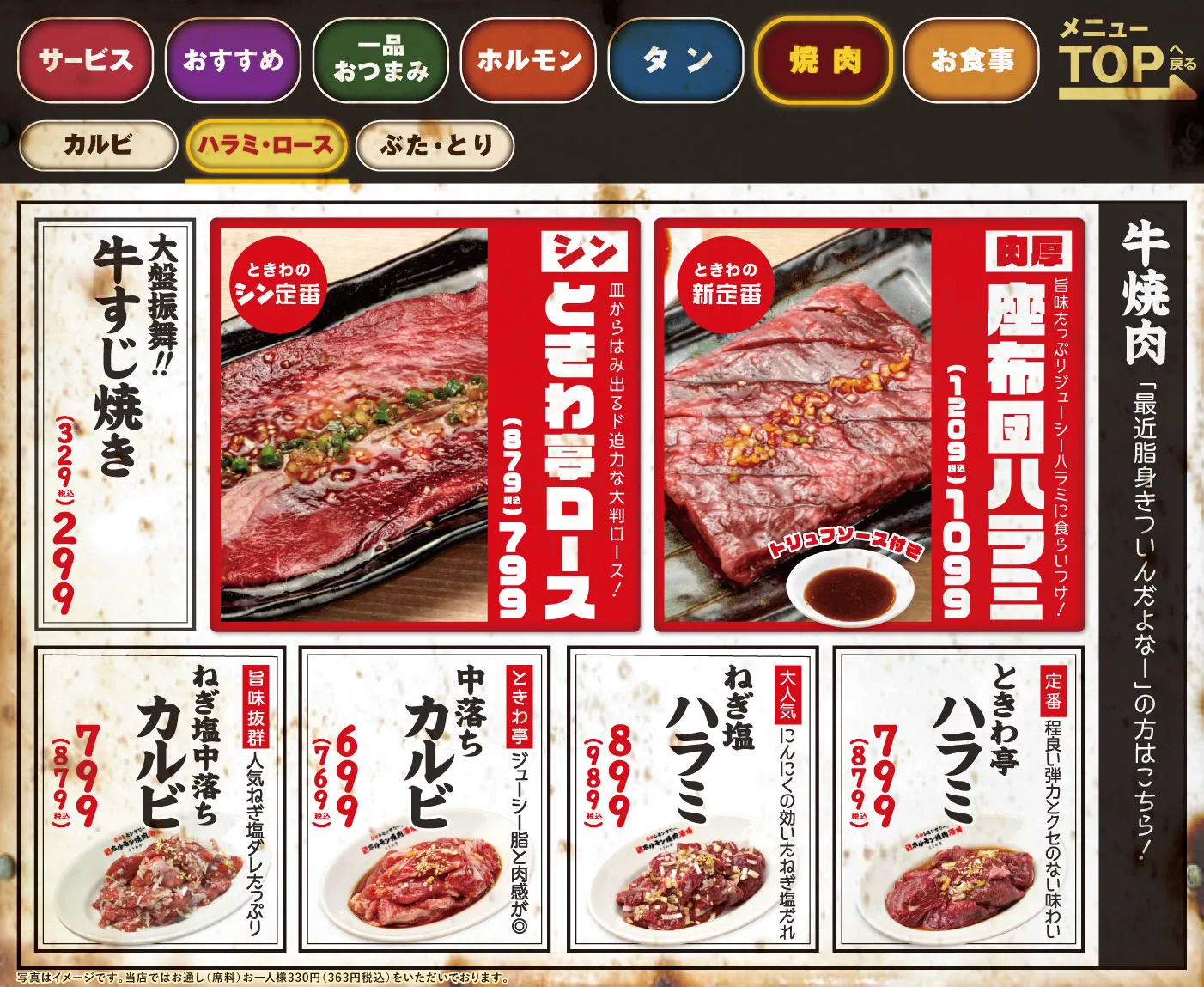Open the おすすめ category tab
This screenshot has height=987, width=1204.
[233, 60]
